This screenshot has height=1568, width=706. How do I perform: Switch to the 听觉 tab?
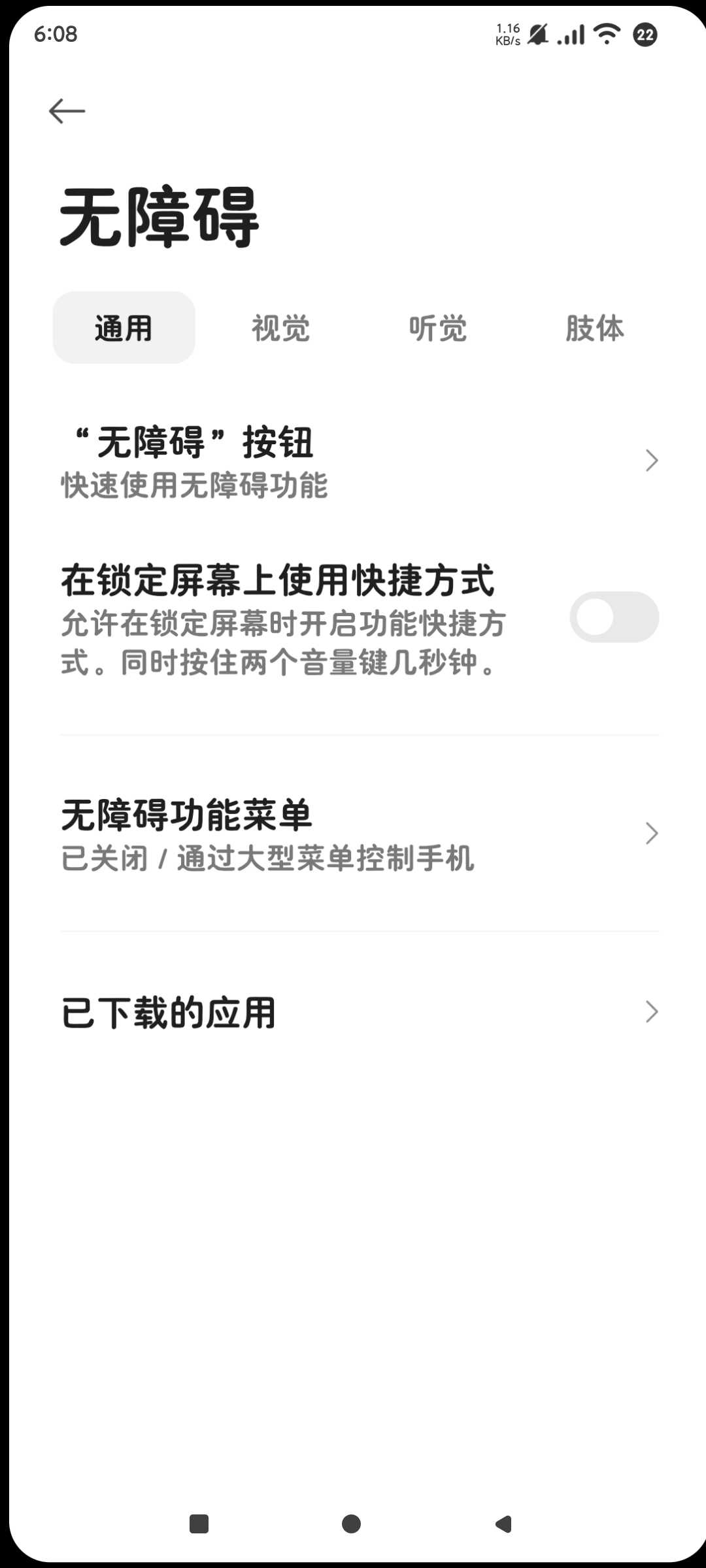(437, 327)
